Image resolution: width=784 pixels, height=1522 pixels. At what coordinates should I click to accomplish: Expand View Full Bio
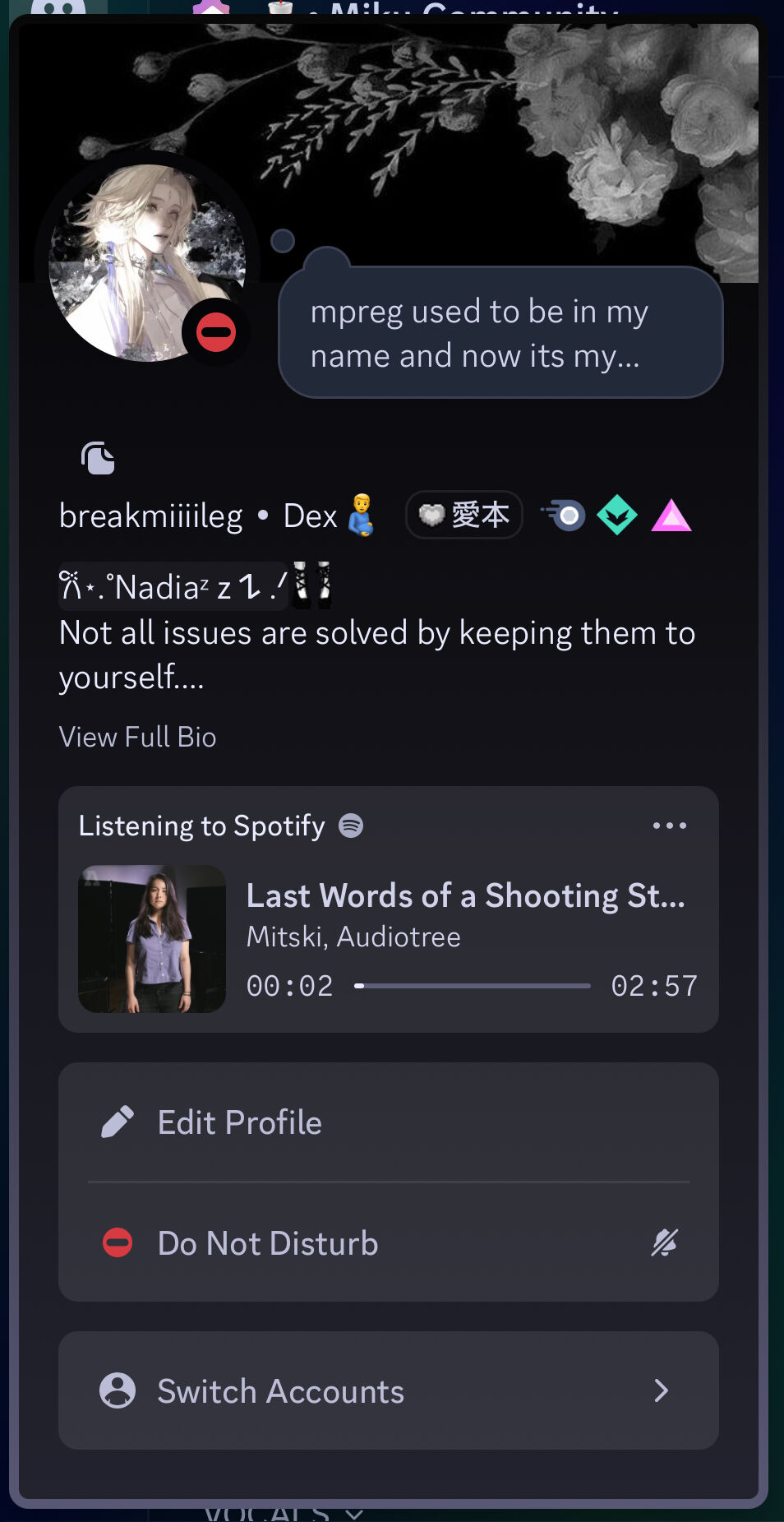point(138,738)
